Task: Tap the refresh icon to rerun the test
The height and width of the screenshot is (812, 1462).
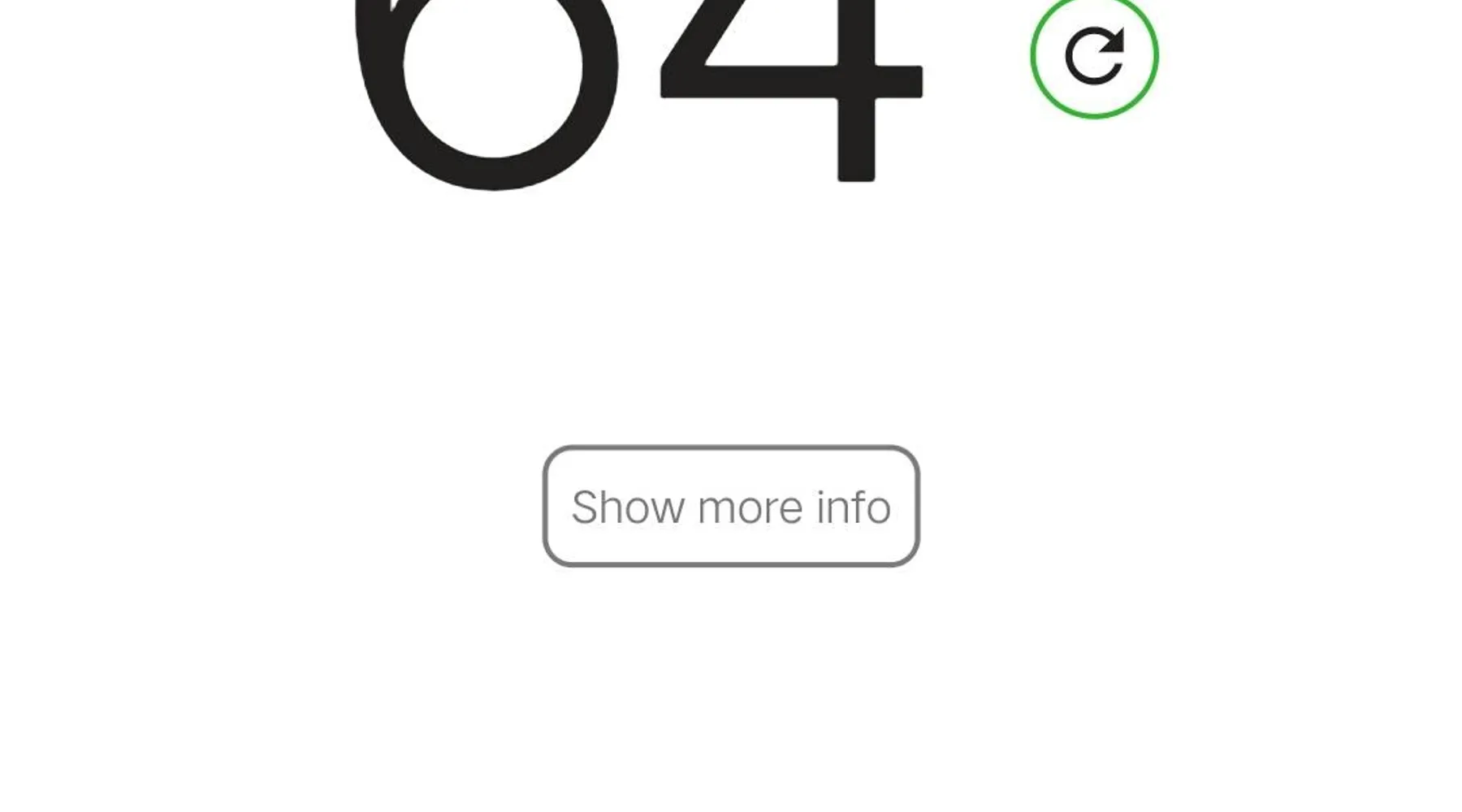Action: pos(1094,56)
